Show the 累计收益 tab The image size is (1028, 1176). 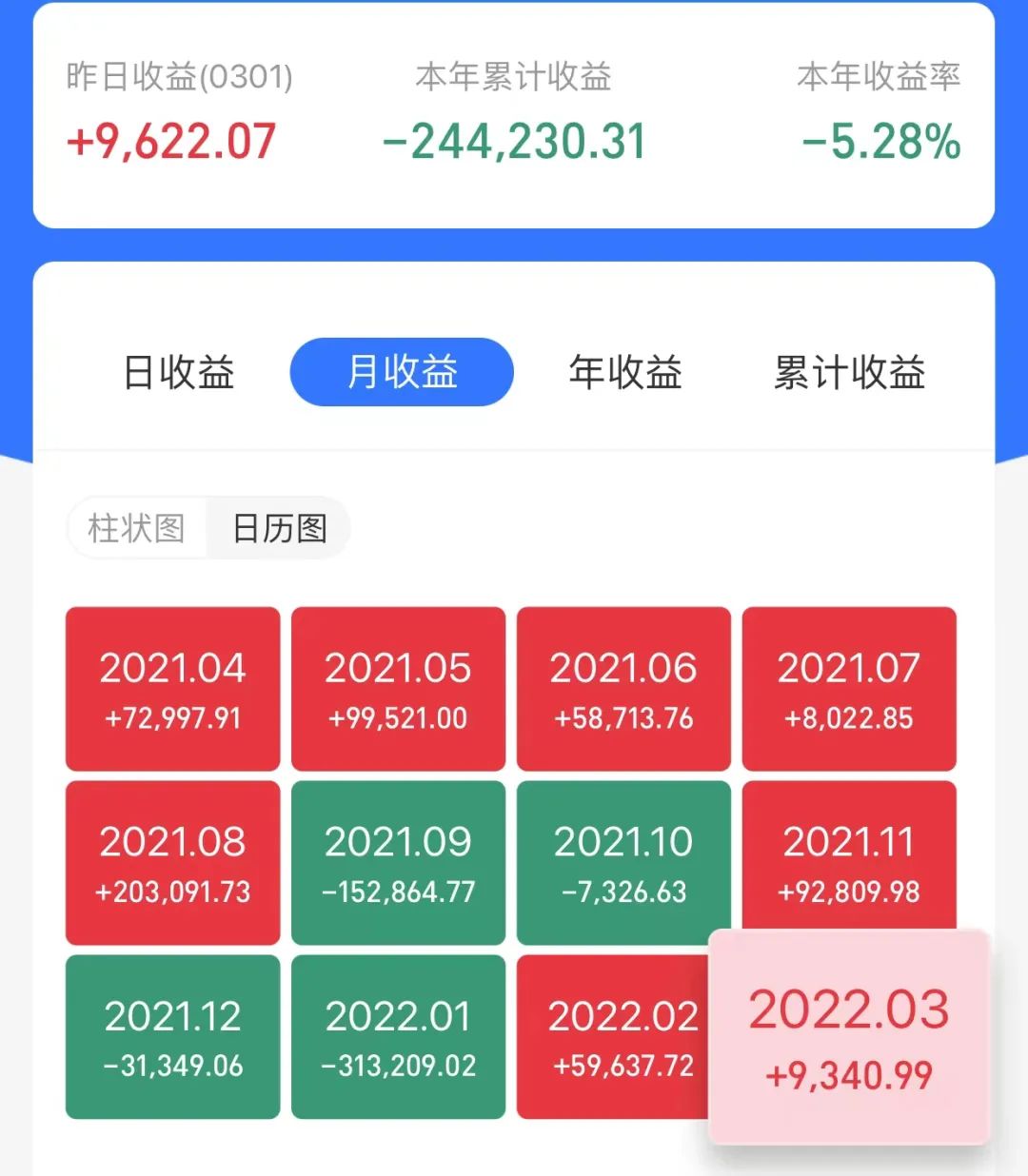click(849, 372)
